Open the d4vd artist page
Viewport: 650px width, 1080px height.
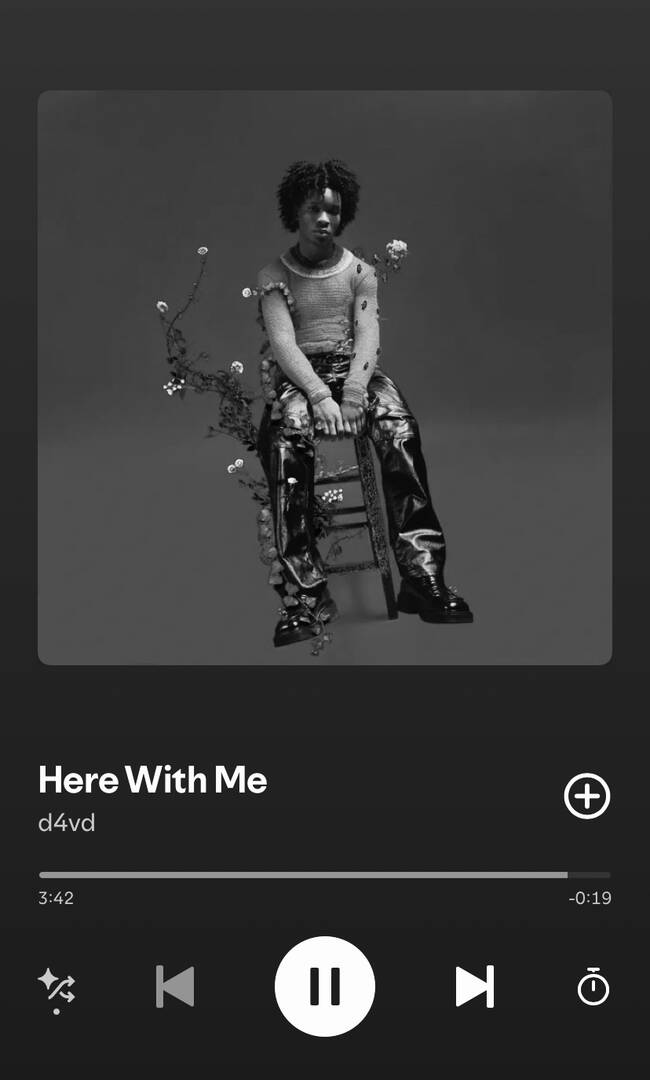(67, 823)
